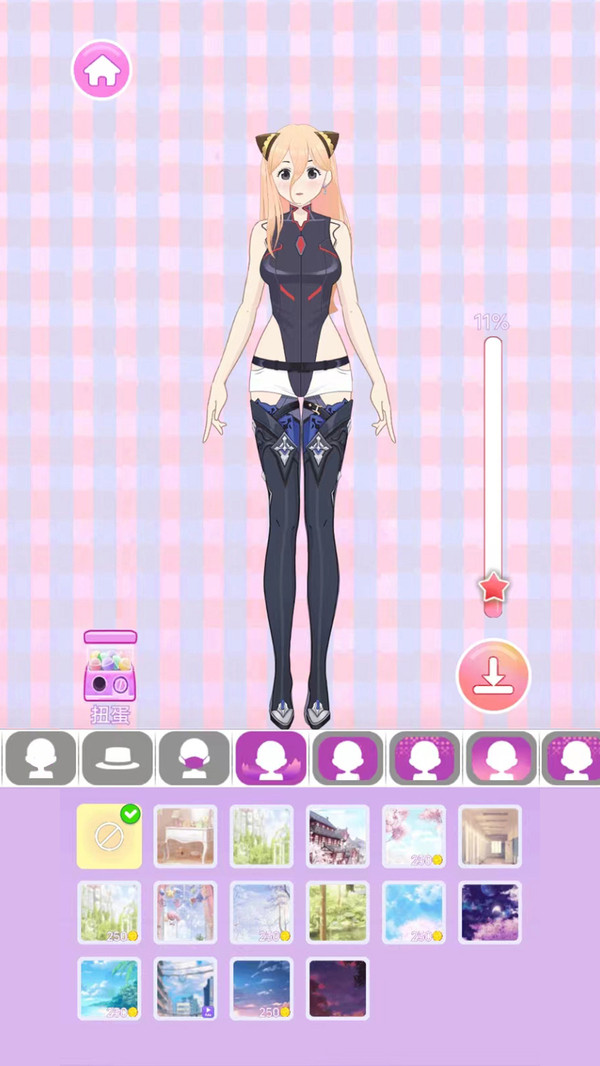Choose the dark red sunset background

coord(338,988)
